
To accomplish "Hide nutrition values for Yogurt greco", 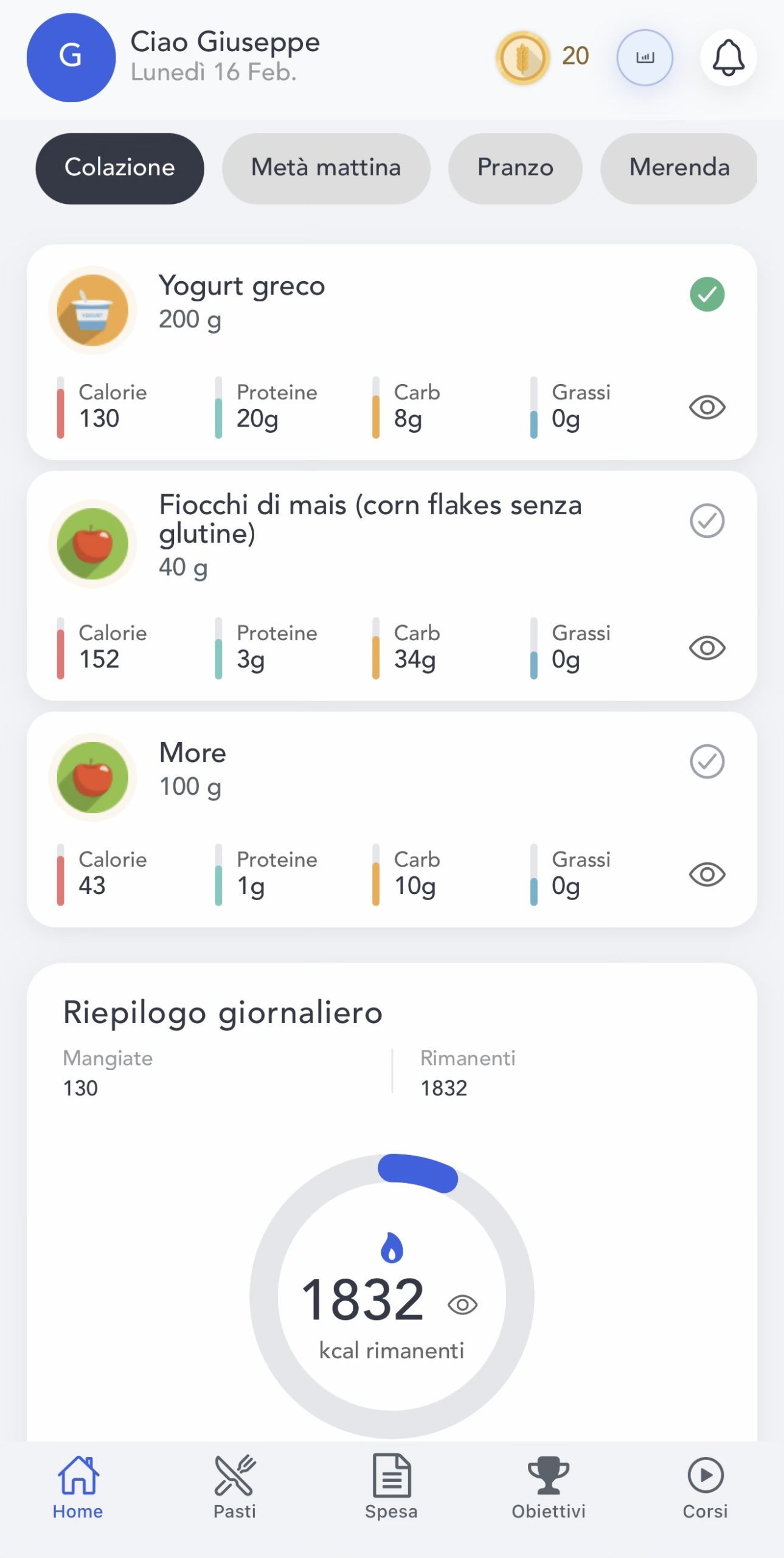I will 707,407.
